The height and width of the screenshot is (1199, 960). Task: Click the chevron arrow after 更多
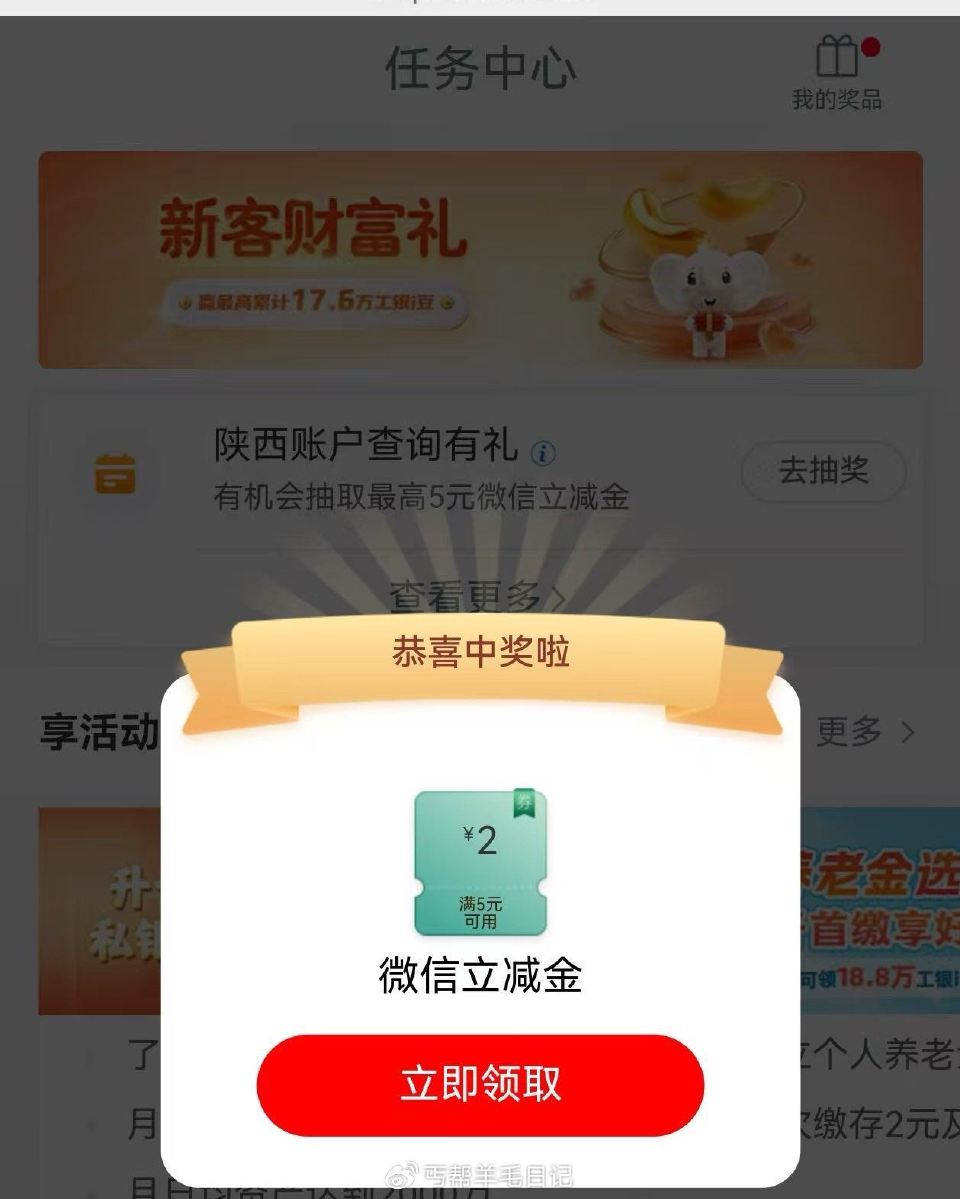[x=905, y=733]
